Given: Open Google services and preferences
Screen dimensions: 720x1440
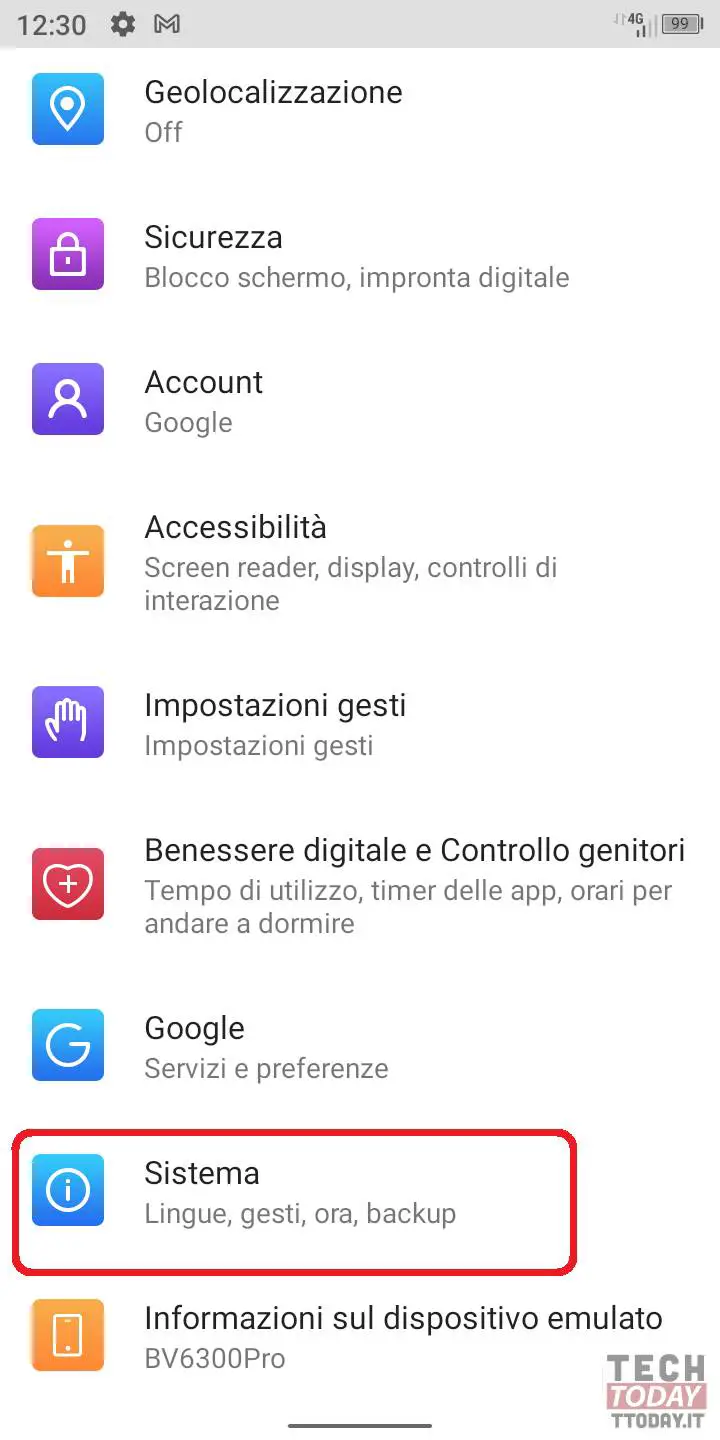Looking at the screenshot, I should click(360, 1046).
